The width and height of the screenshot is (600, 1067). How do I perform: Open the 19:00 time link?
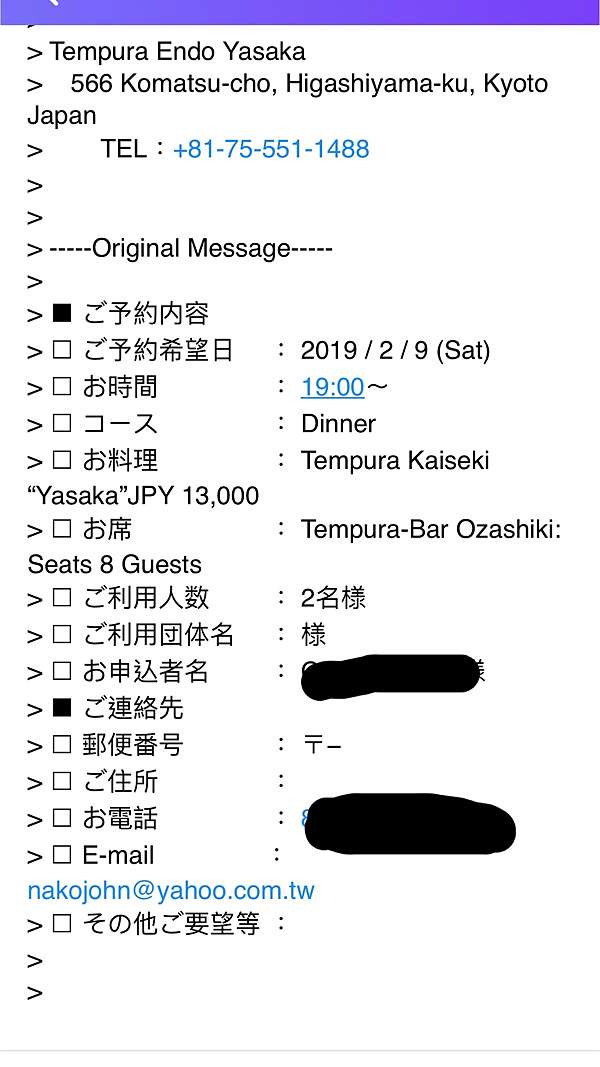(333, 387)
